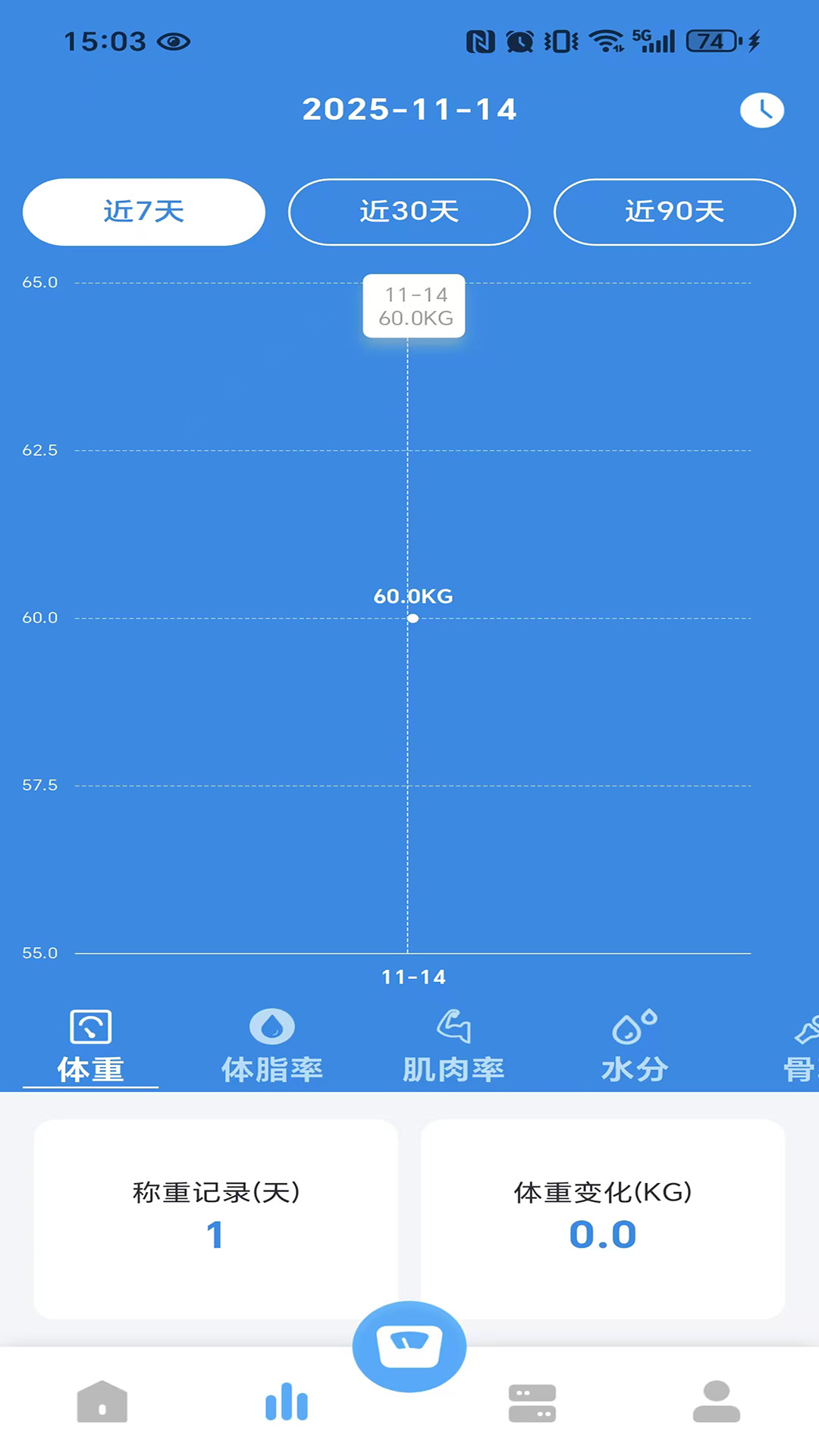Select the home icon in bottom navigation
The image size is (819, 1456).
[x=102, y=1403]
